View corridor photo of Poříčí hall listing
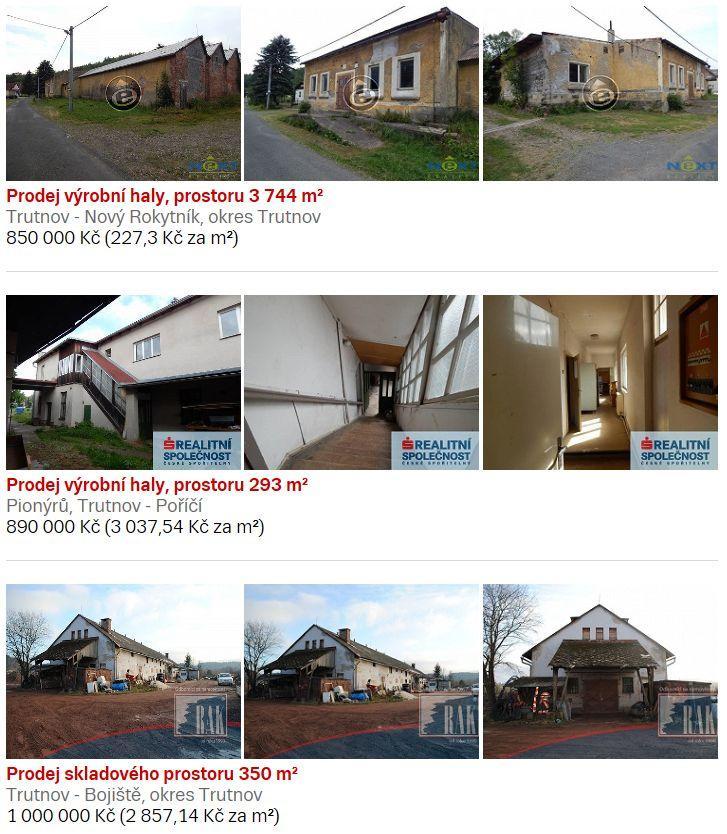The width and height of the screenshot is (727, 834). 599,382
